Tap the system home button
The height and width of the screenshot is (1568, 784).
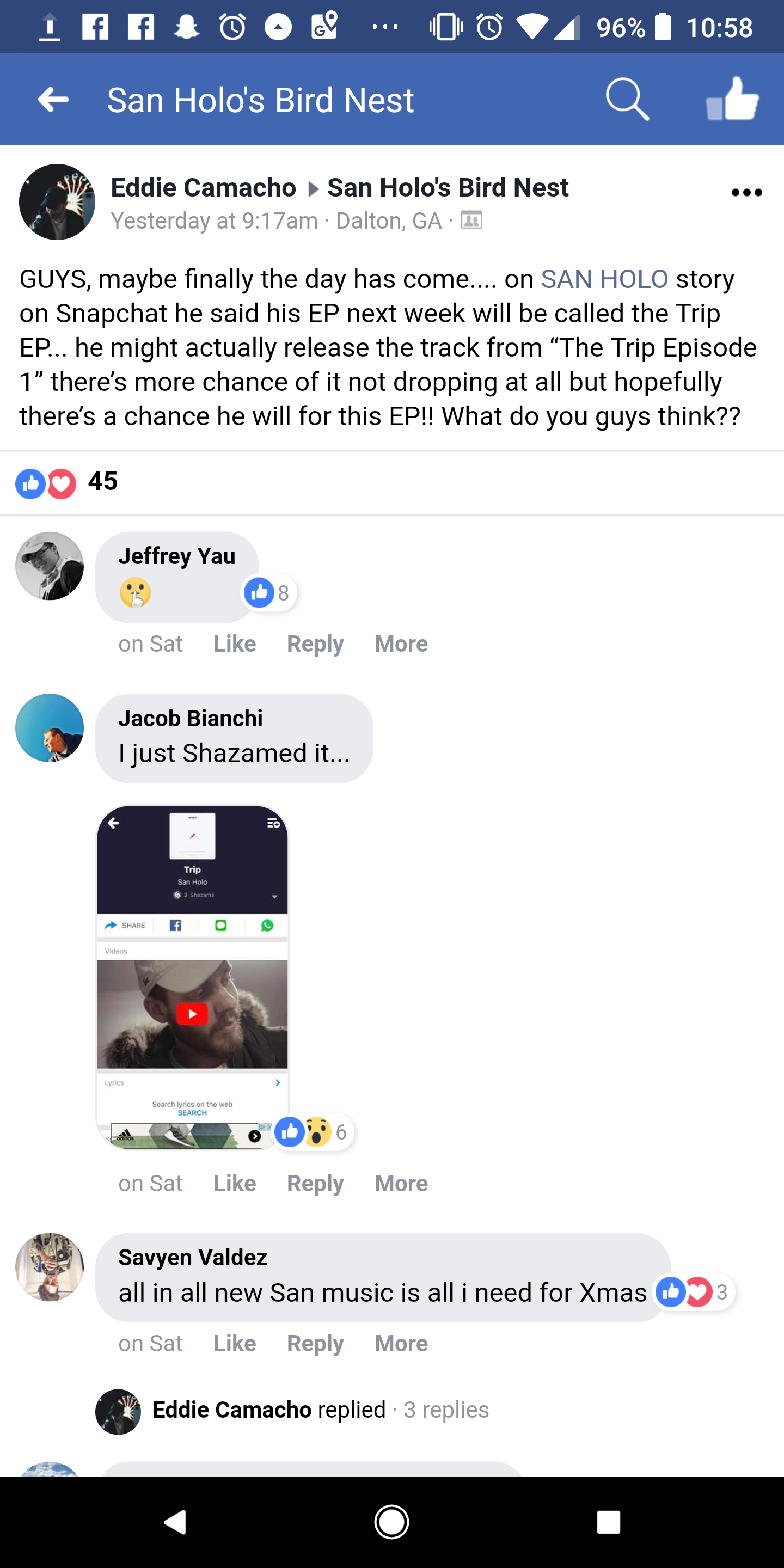[391, 1522]
